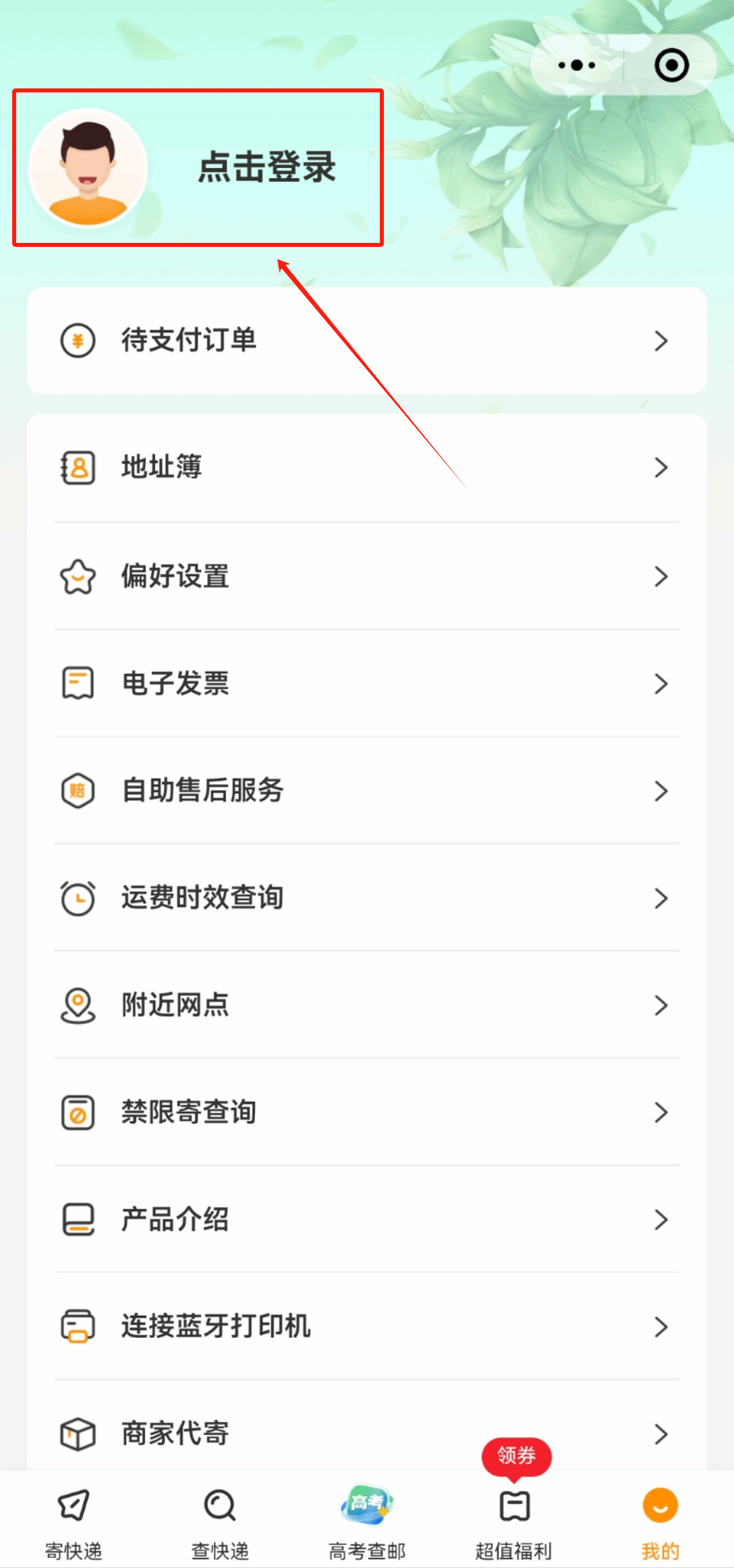
Task: Open 待支付订单
Action: 366,341
